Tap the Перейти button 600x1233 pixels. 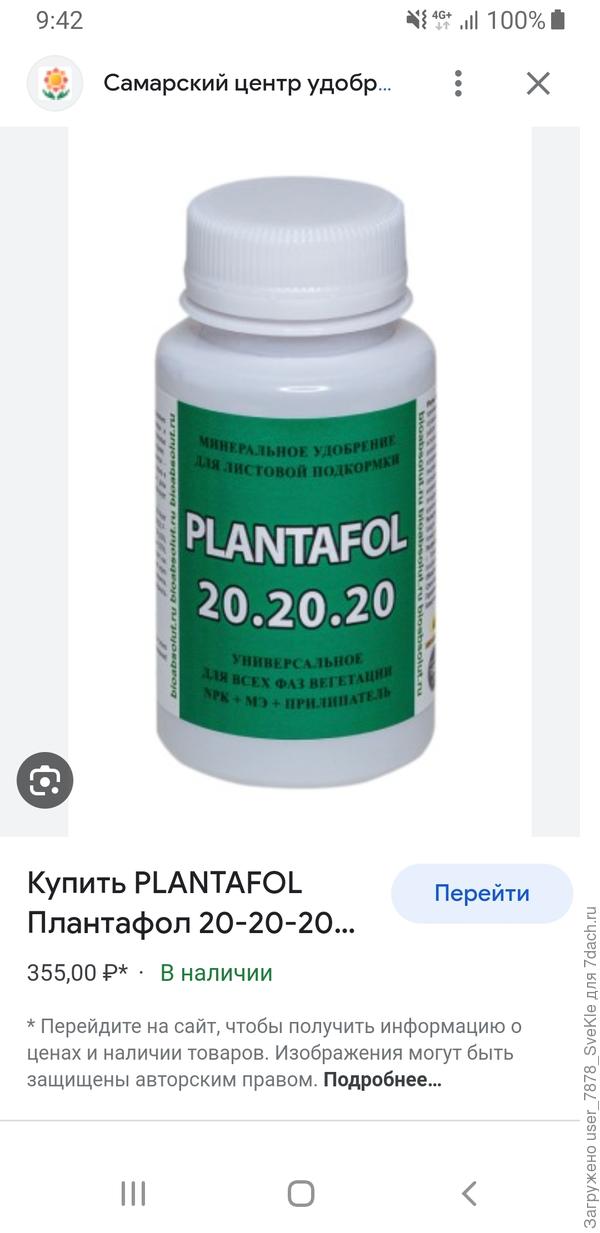pyautogui.click(x=481, y=893)
